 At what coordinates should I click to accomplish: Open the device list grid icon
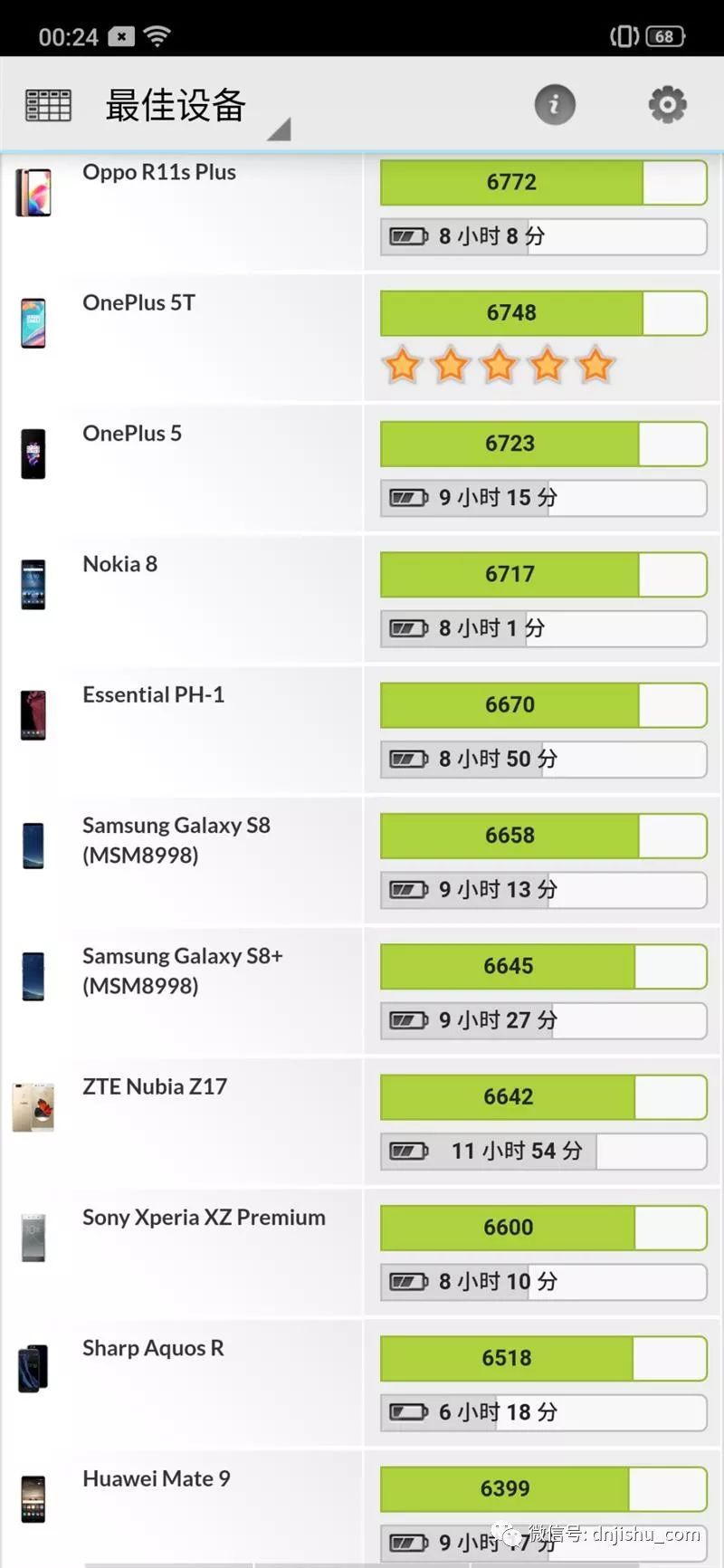47,104
